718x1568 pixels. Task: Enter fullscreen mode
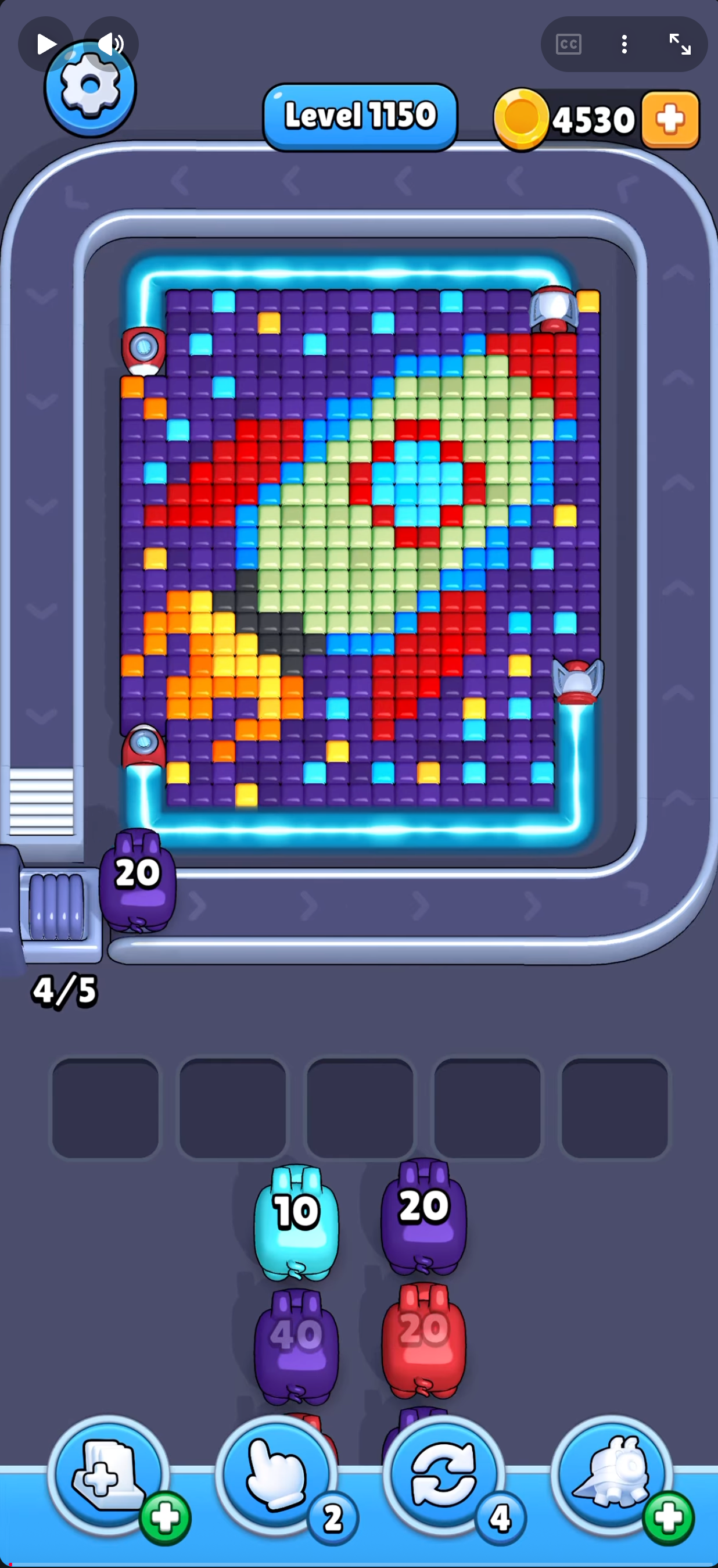[x=680, y=44]
